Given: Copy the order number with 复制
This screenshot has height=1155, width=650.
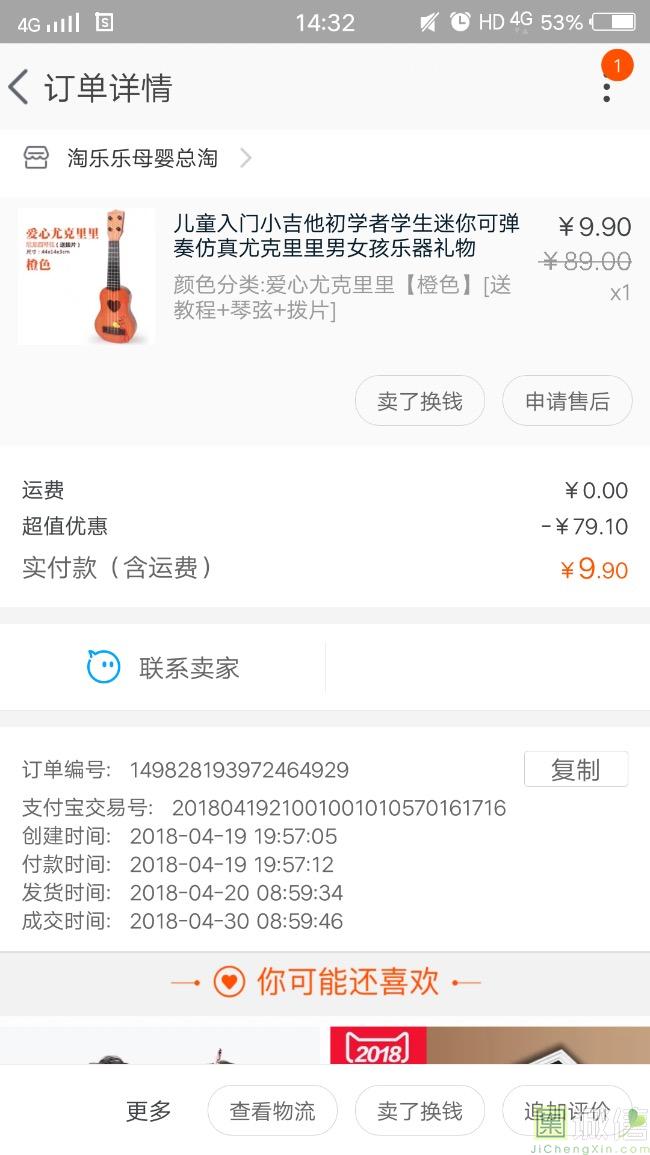Looking at the screenshot, I should click(576, 770).
